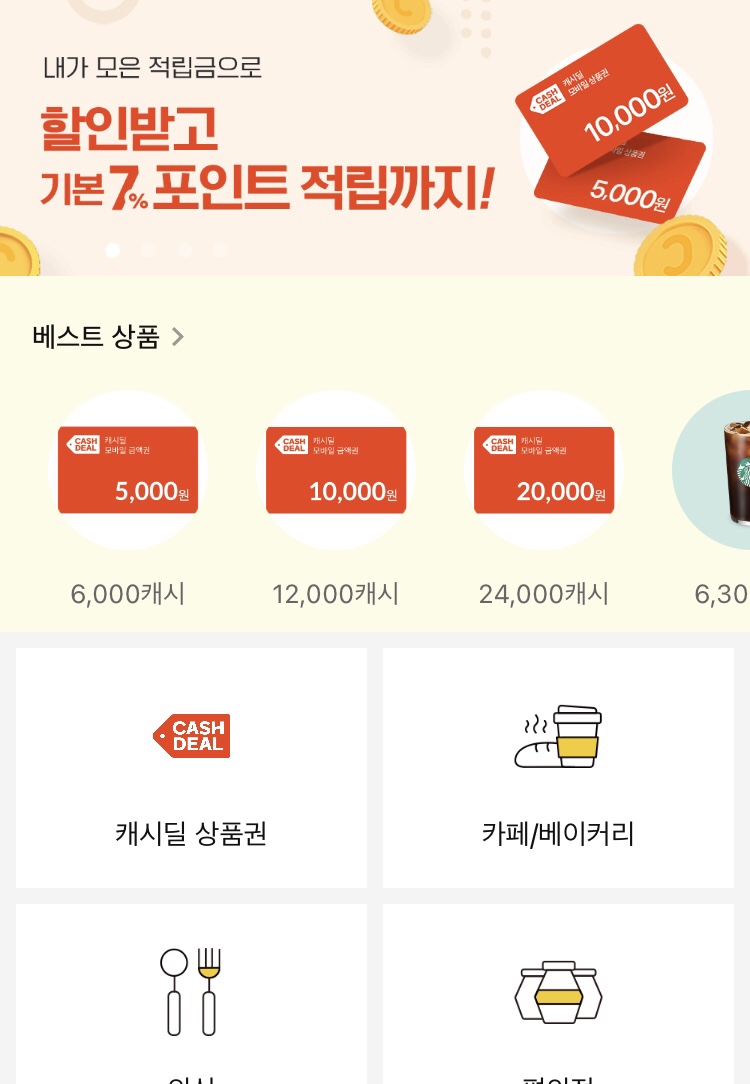750x1084 pixels.
Task: Open the 카페/베이커리 category tile
Action: [x=557, y=768]
